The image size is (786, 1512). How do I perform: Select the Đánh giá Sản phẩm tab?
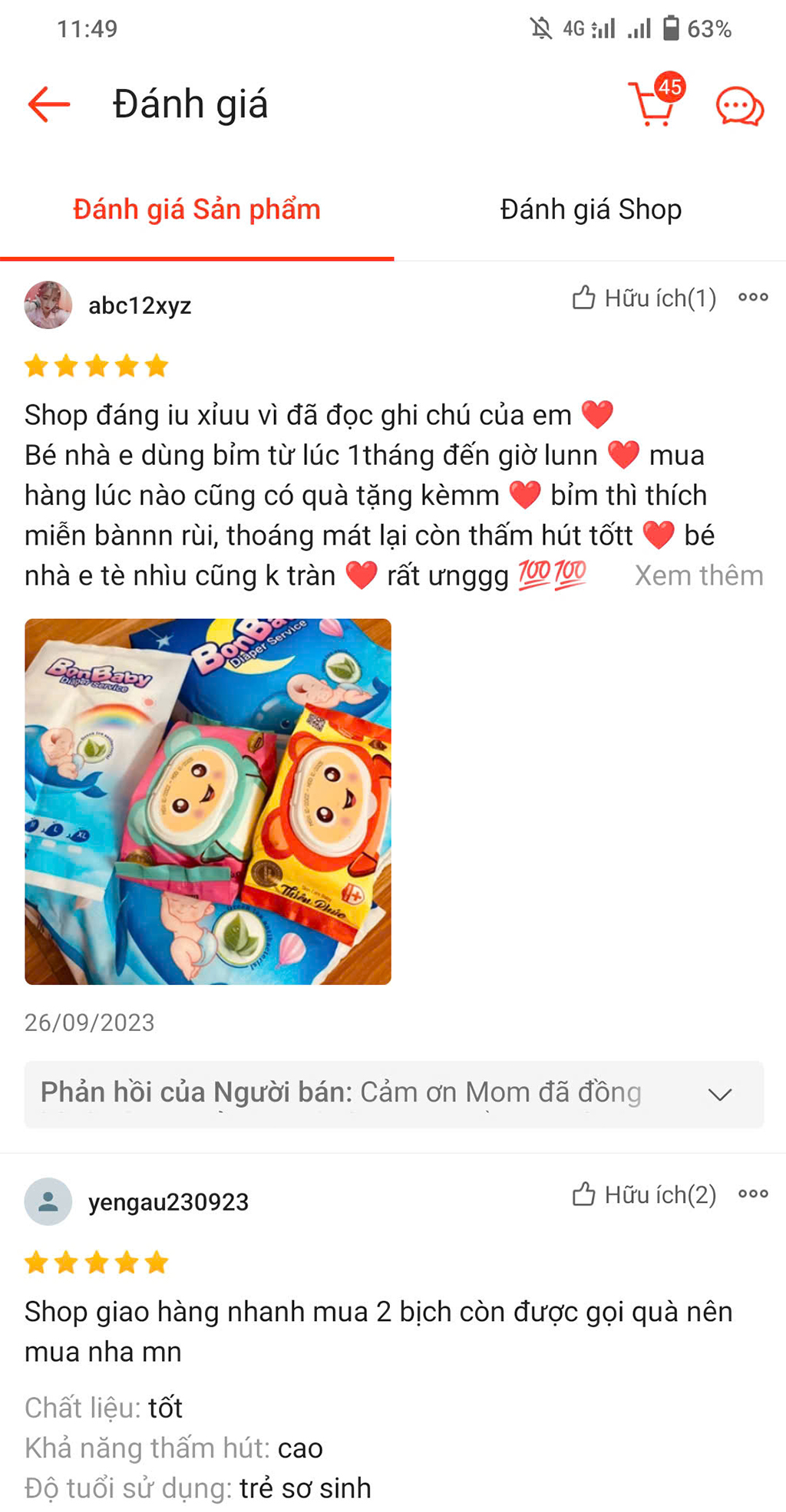click(x=196, y=209)
